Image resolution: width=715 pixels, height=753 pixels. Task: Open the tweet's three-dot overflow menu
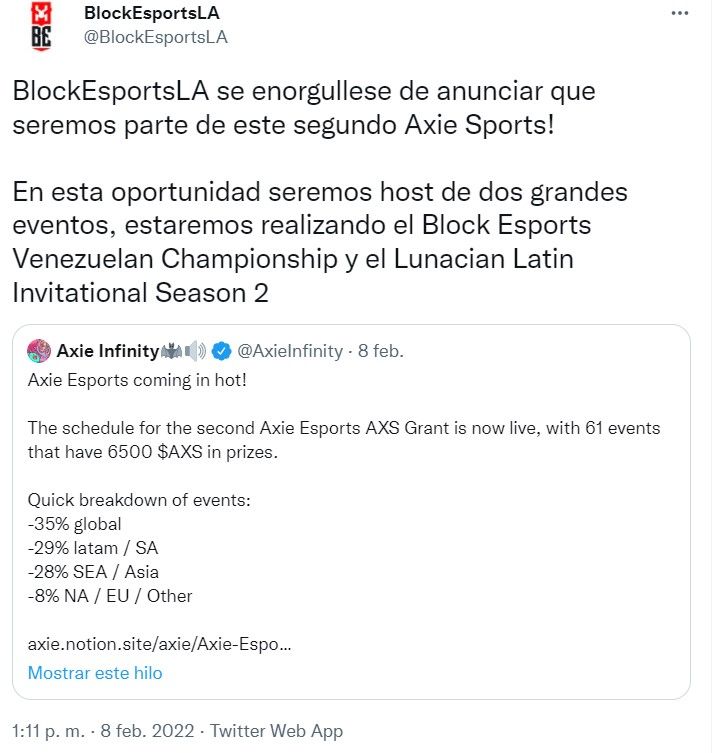click(680, 15)
